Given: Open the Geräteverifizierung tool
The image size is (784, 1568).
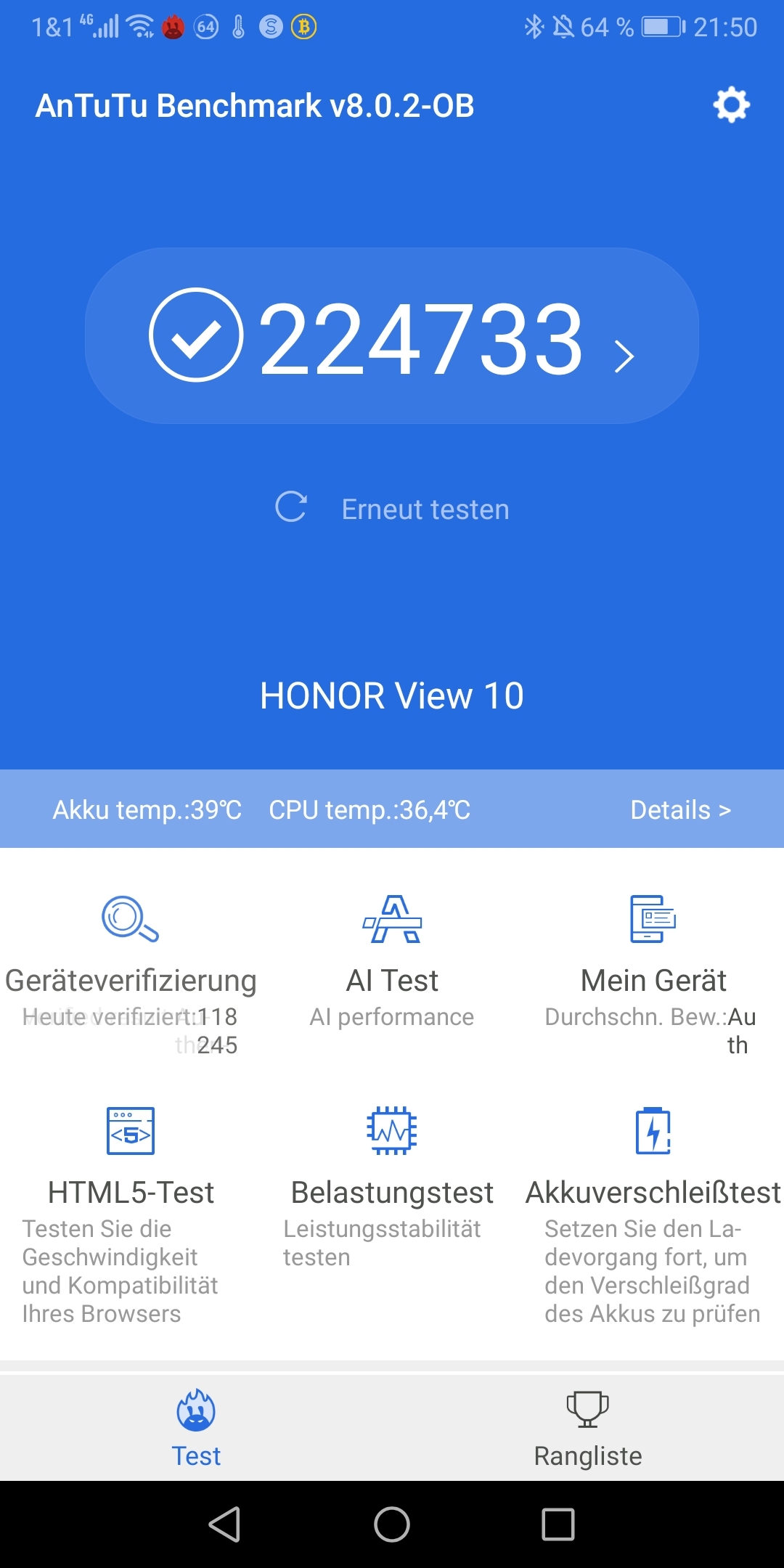Looking at the screenshot, I should [129, 944].
